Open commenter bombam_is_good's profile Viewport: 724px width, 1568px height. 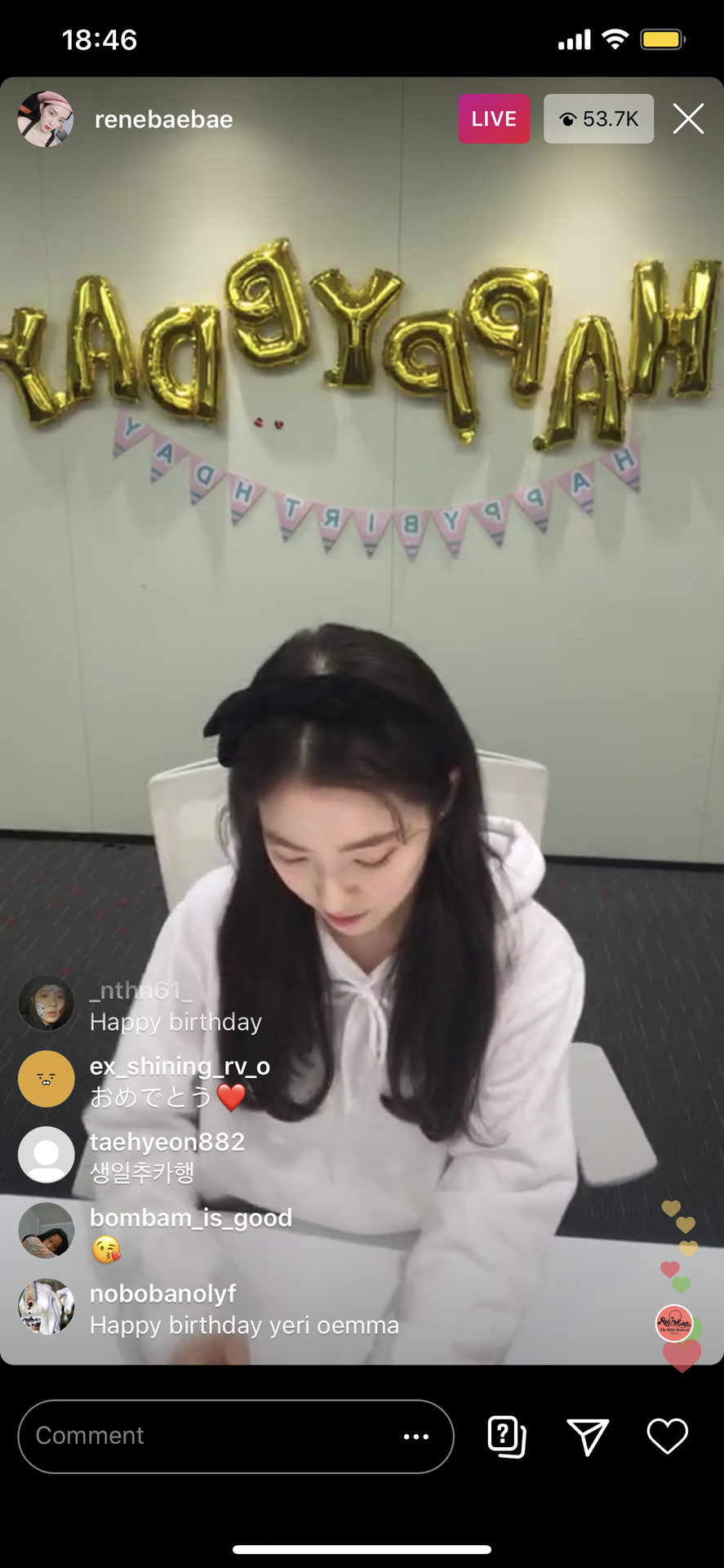click(x=47, y=1230)
